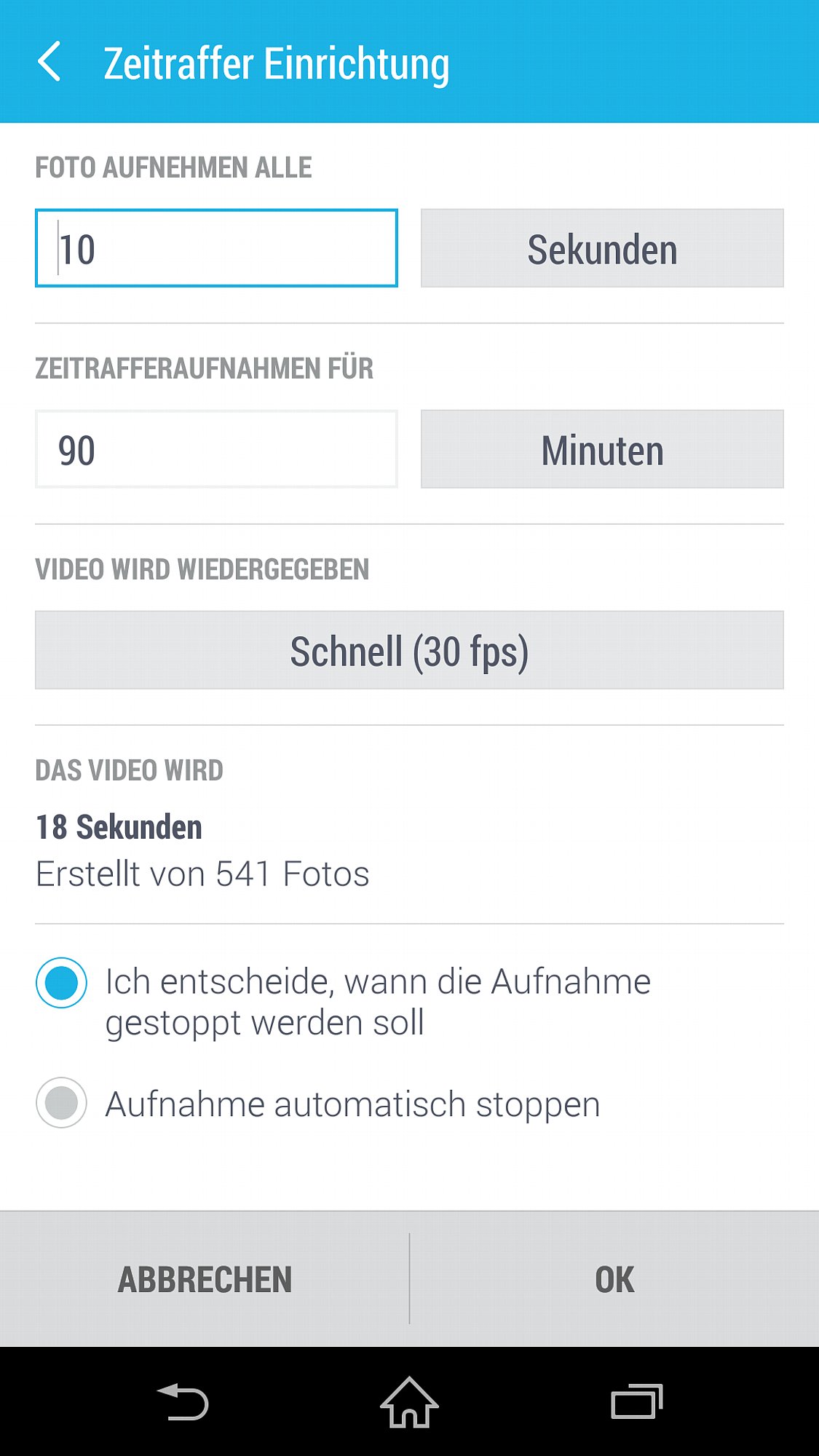Go back from Zeitraffer Einrichtung
The width and height of the screenshot is (819, 1456).
point(50,62)
